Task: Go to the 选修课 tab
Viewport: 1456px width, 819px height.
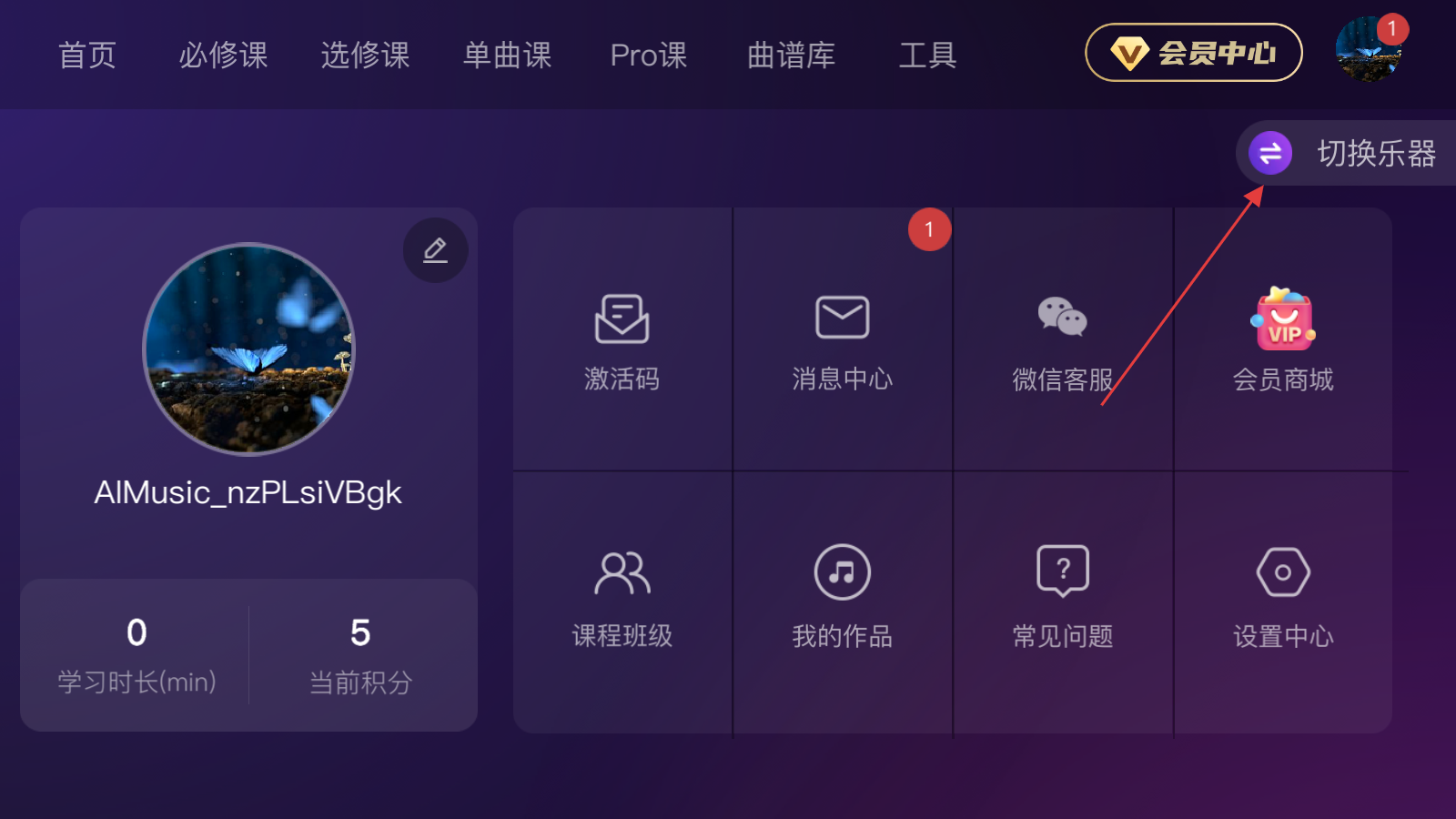Action: point(365,56)
